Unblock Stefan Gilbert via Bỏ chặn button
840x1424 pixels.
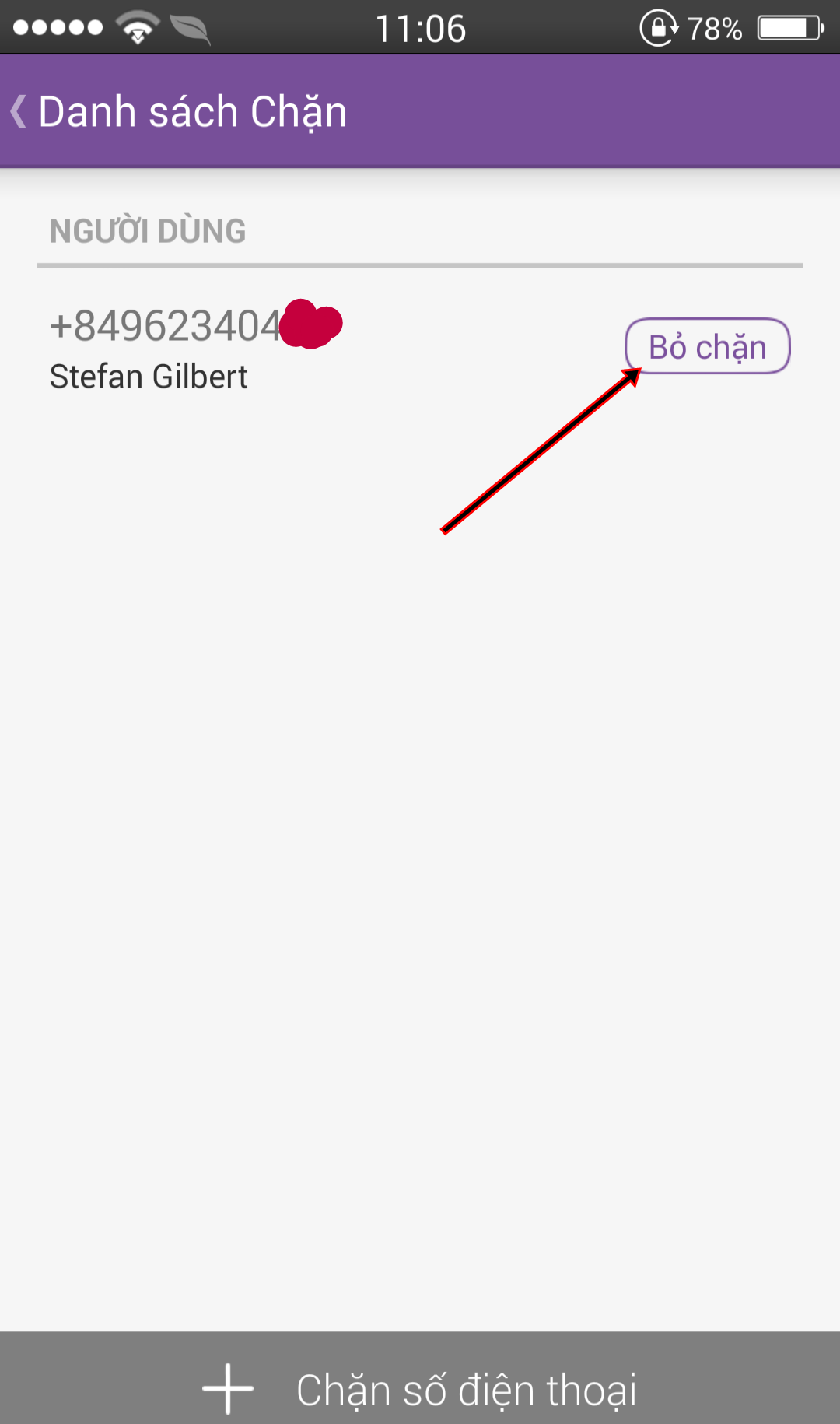tap(707, 346)
